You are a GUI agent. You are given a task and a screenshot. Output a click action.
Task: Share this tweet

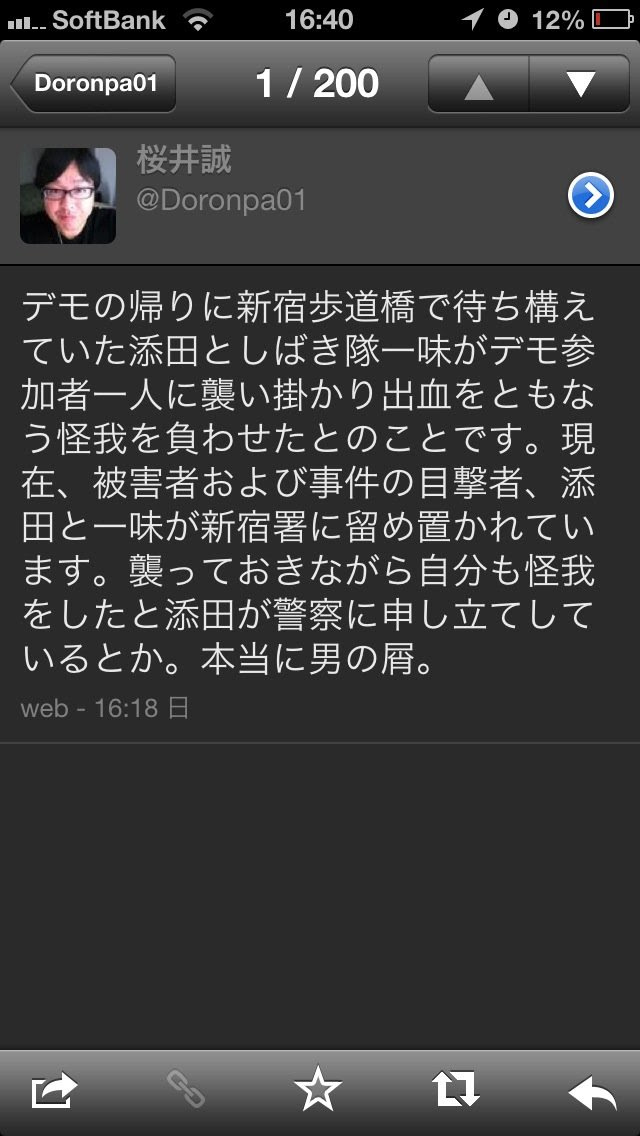pos(54,1091)
